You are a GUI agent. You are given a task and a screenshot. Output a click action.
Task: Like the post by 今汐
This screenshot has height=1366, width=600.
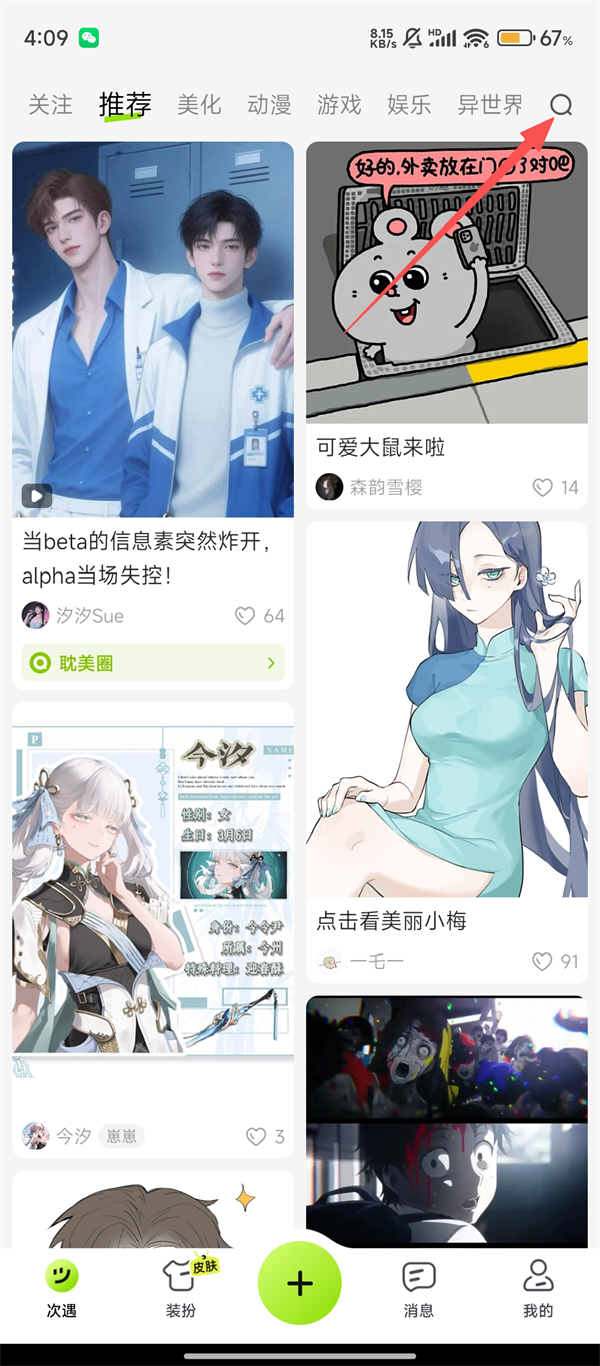tap(257, 1136)
